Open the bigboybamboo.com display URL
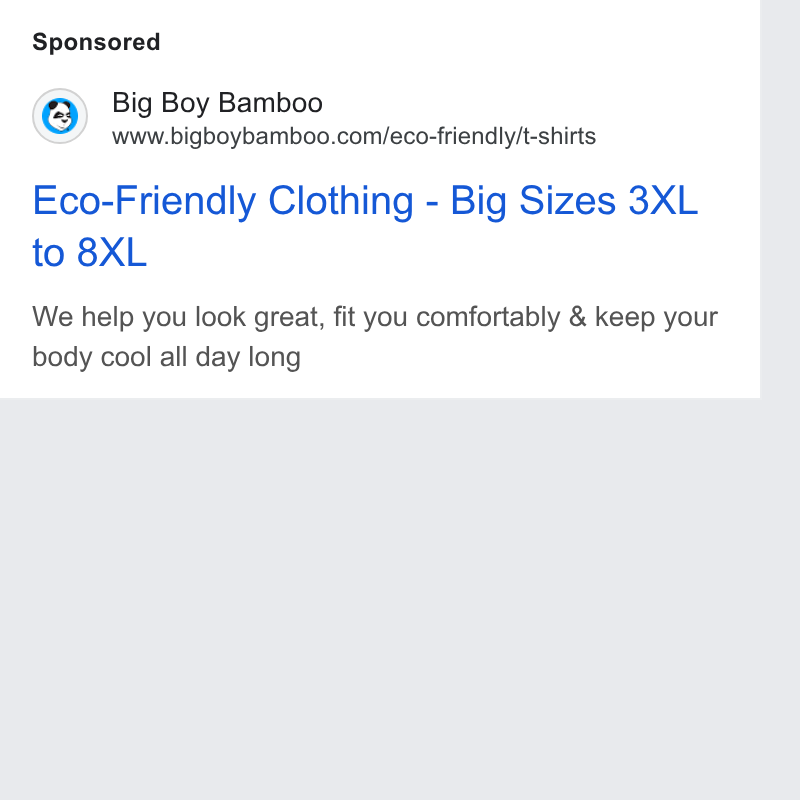Image resolution: width=800 pixels, height=800 pixels. click(x=354, y=136)
